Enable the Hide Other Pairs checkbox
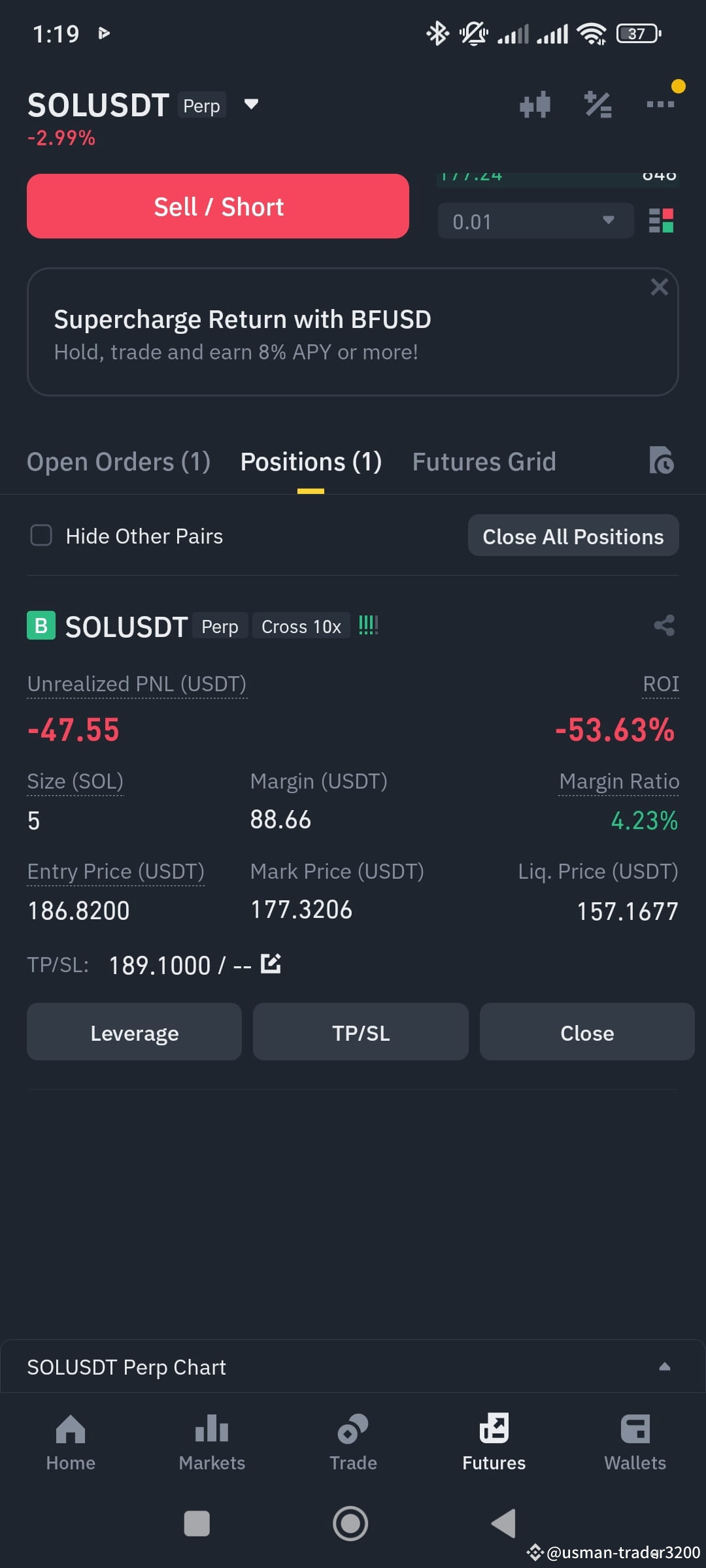 (41, 536)
